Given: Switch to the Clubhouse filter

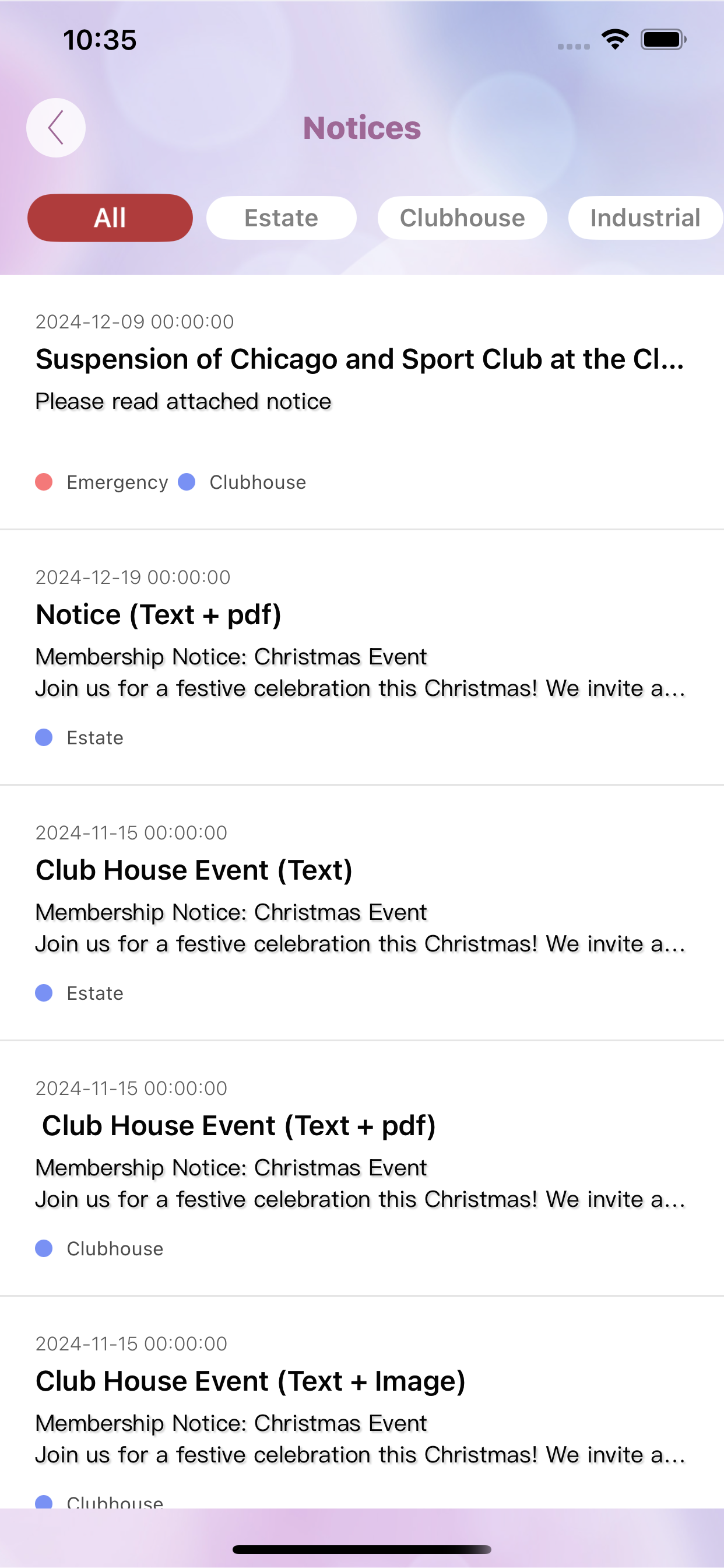Looking at the screenshot, I should (x=462, y=218).
